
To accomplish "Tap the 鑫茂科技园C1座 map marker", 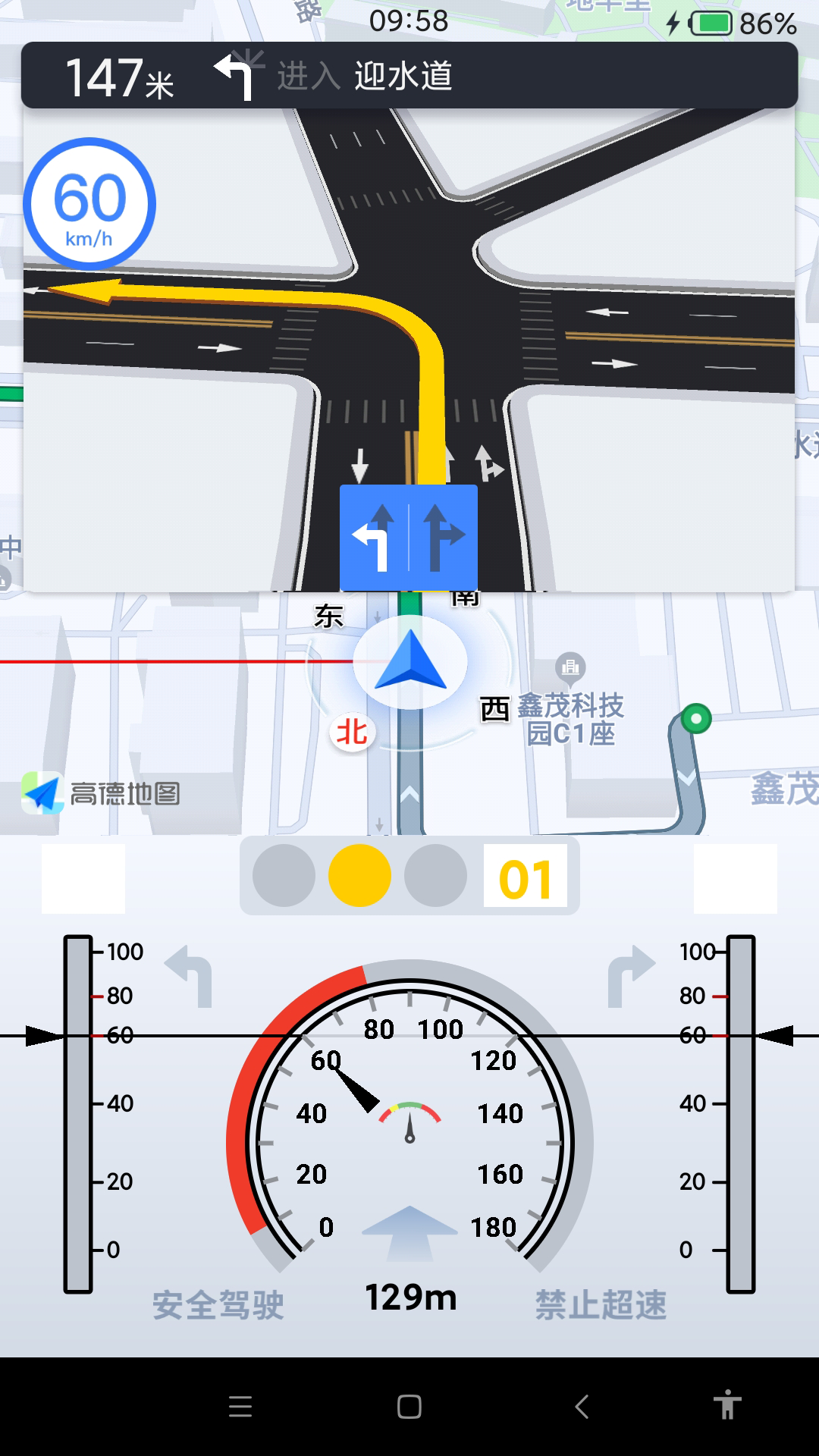I will tap(570, 668).
